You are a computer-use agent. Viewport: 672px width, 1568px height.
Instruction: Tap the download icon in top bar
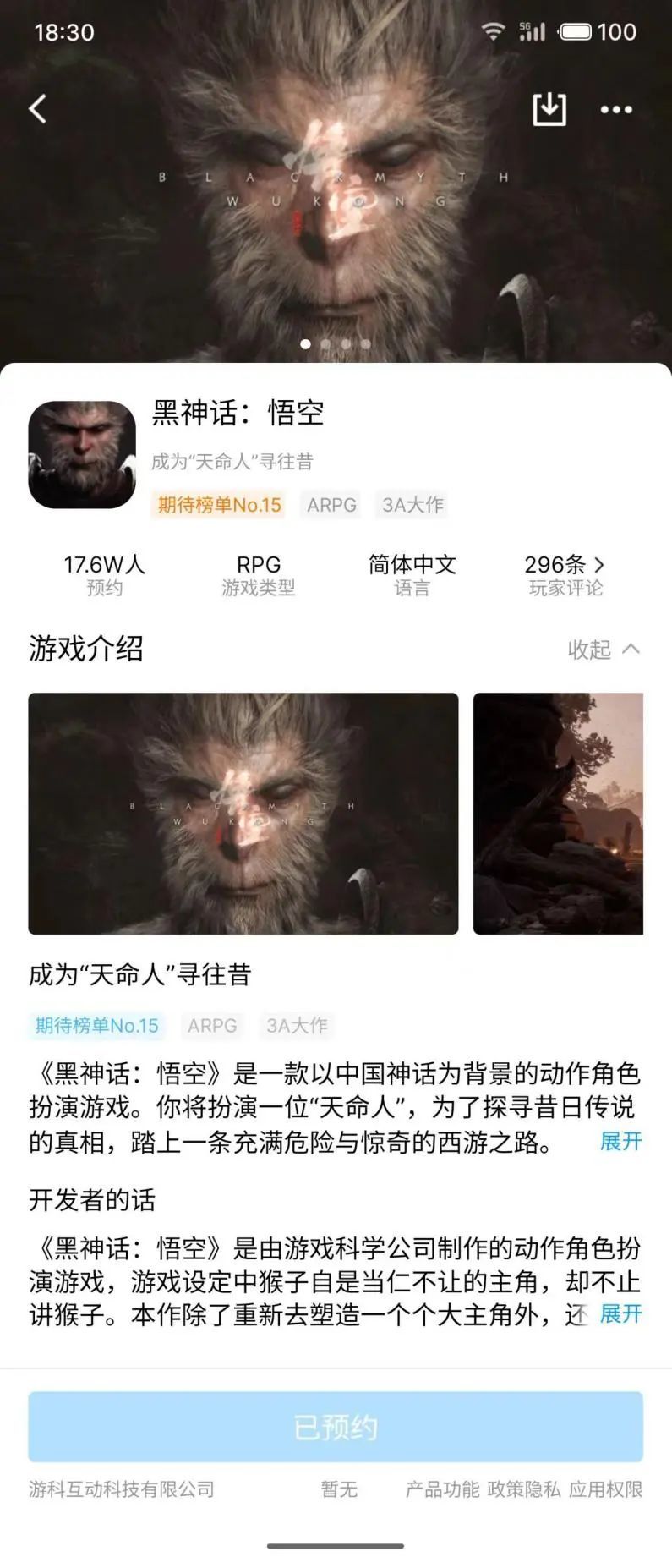[549, 108]
